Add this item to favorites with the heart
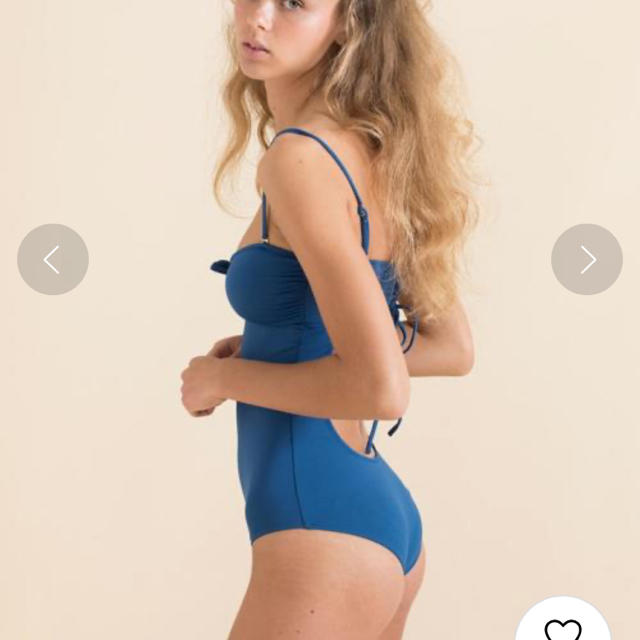The height and width of the screenshot is (640, 640). (563, 627)
